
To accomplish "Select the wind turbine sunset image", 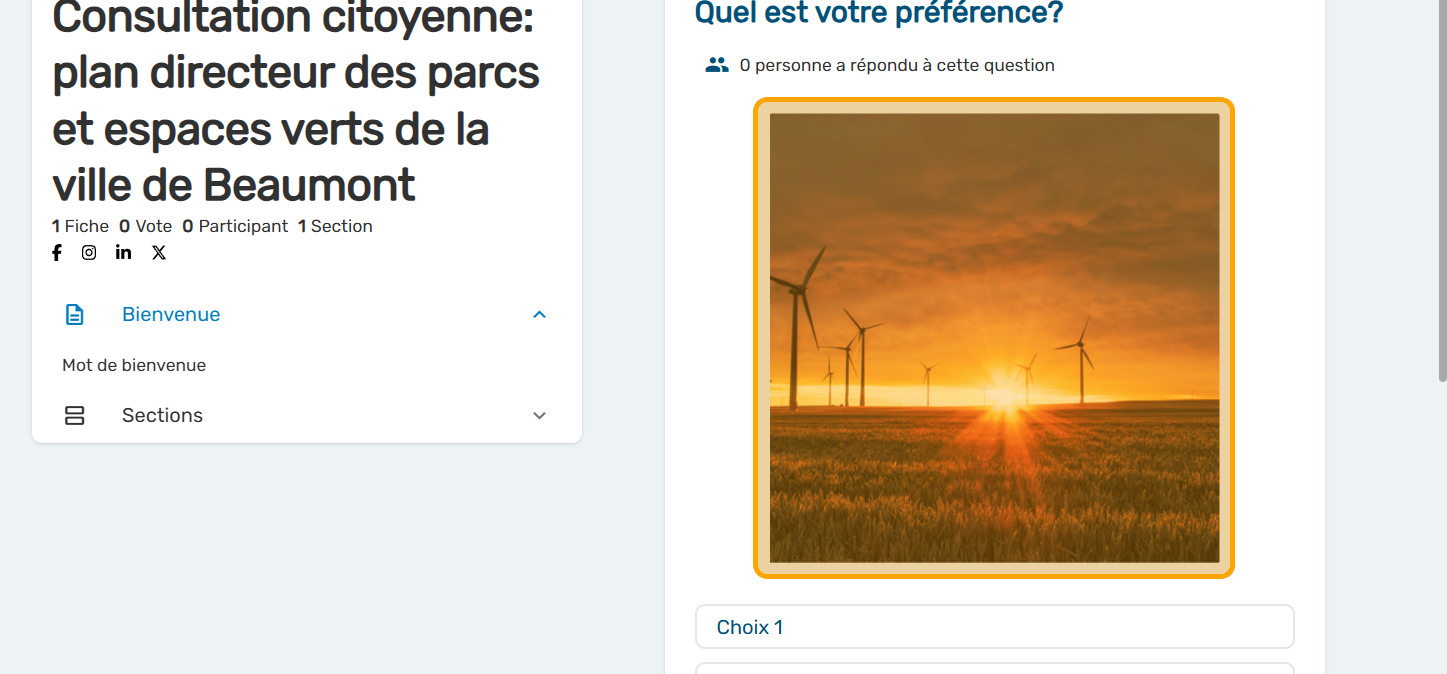I will 994,338.
